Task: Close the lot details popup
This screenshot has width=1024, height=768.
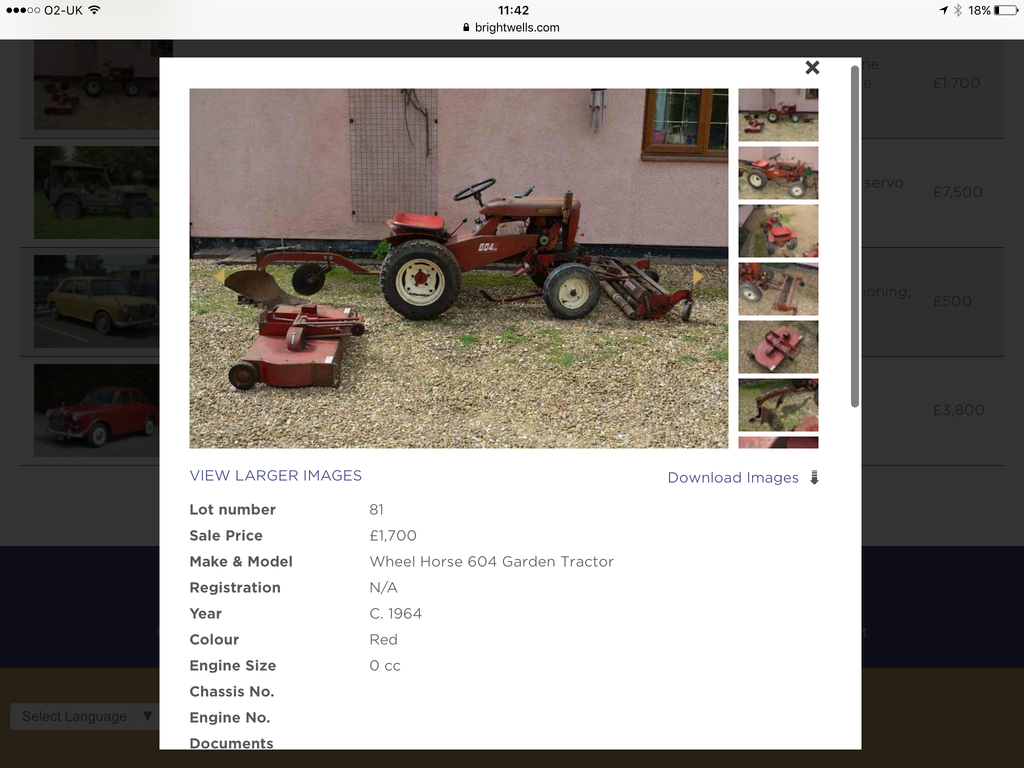Action: click(x=812, y=68)
